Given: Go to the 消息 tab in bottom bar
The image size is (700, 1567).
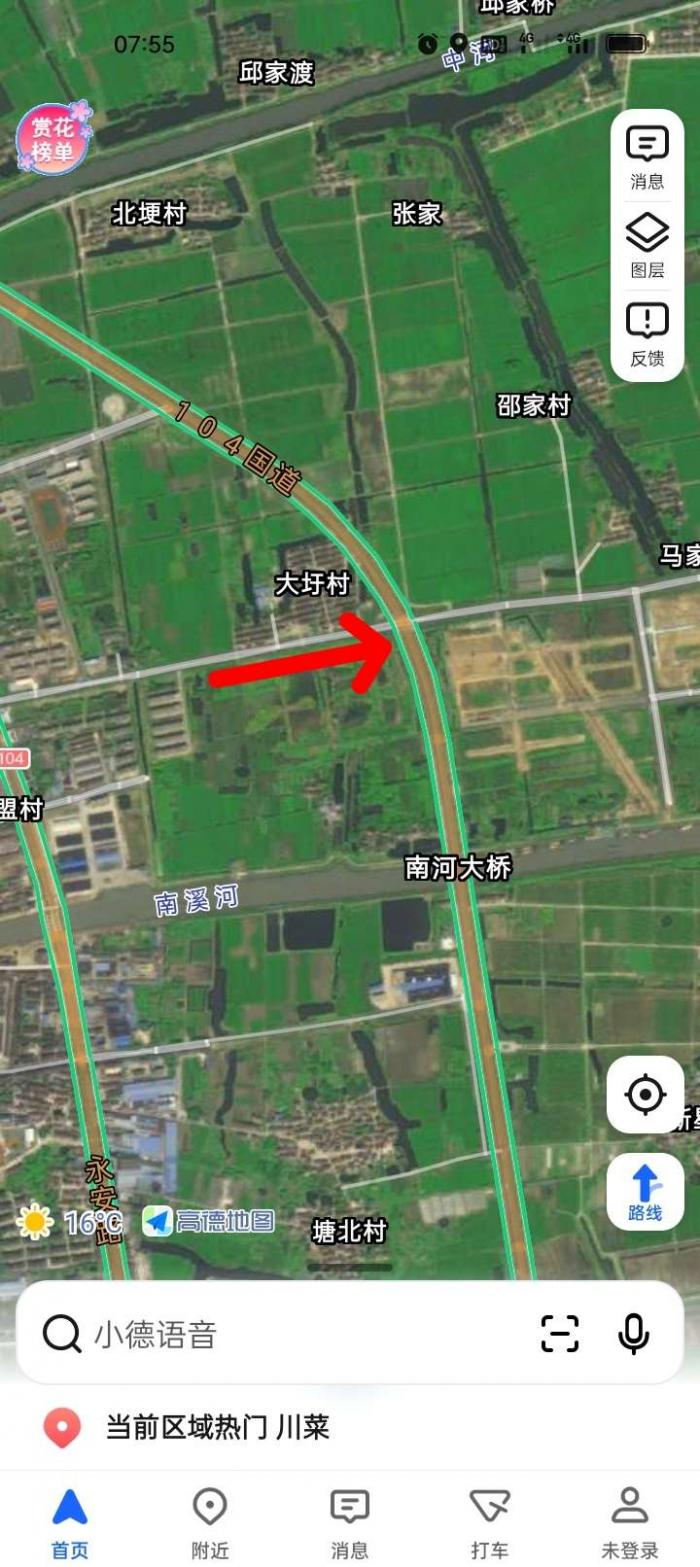Looking at the screenshot, I should 350,1522.
